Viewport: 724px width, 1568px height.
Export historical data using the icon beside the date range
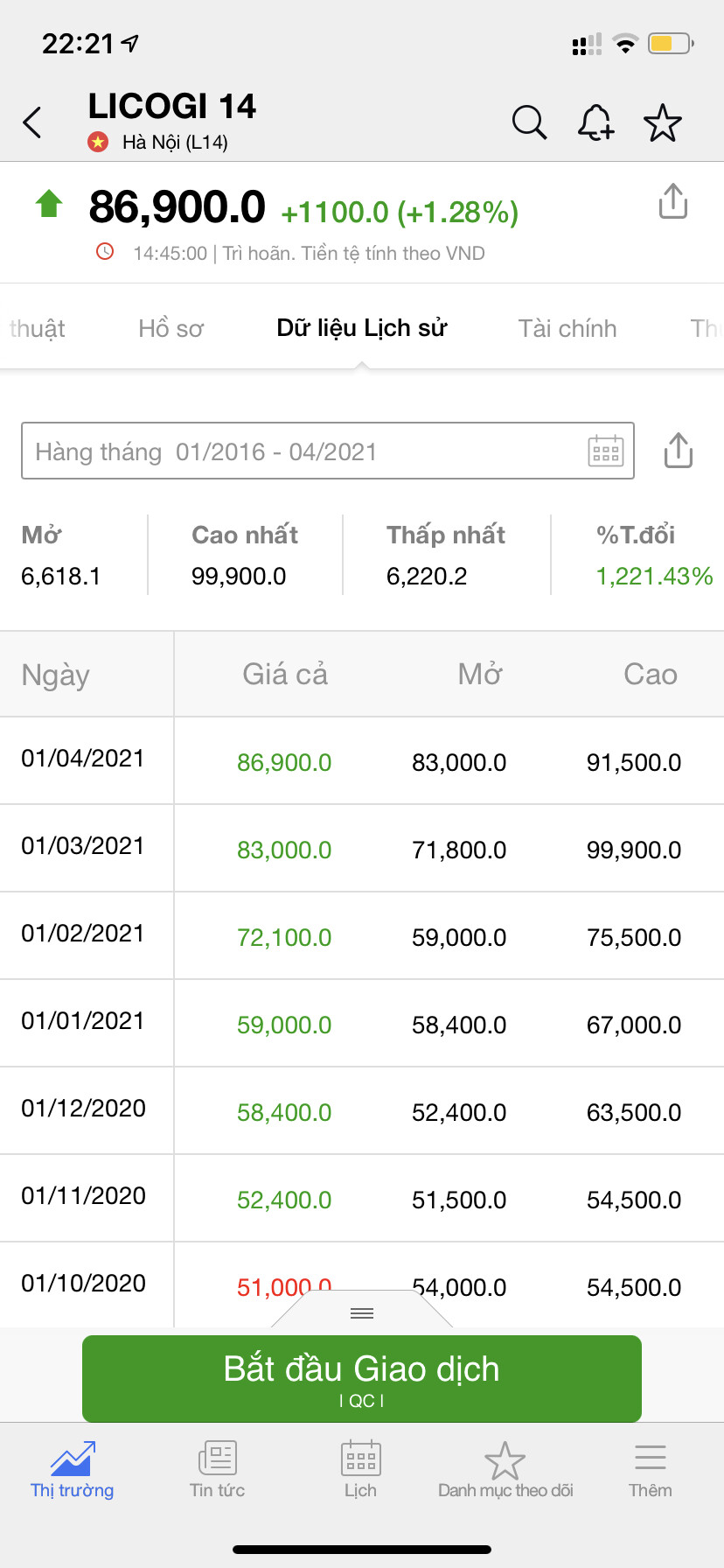[679, 451]
